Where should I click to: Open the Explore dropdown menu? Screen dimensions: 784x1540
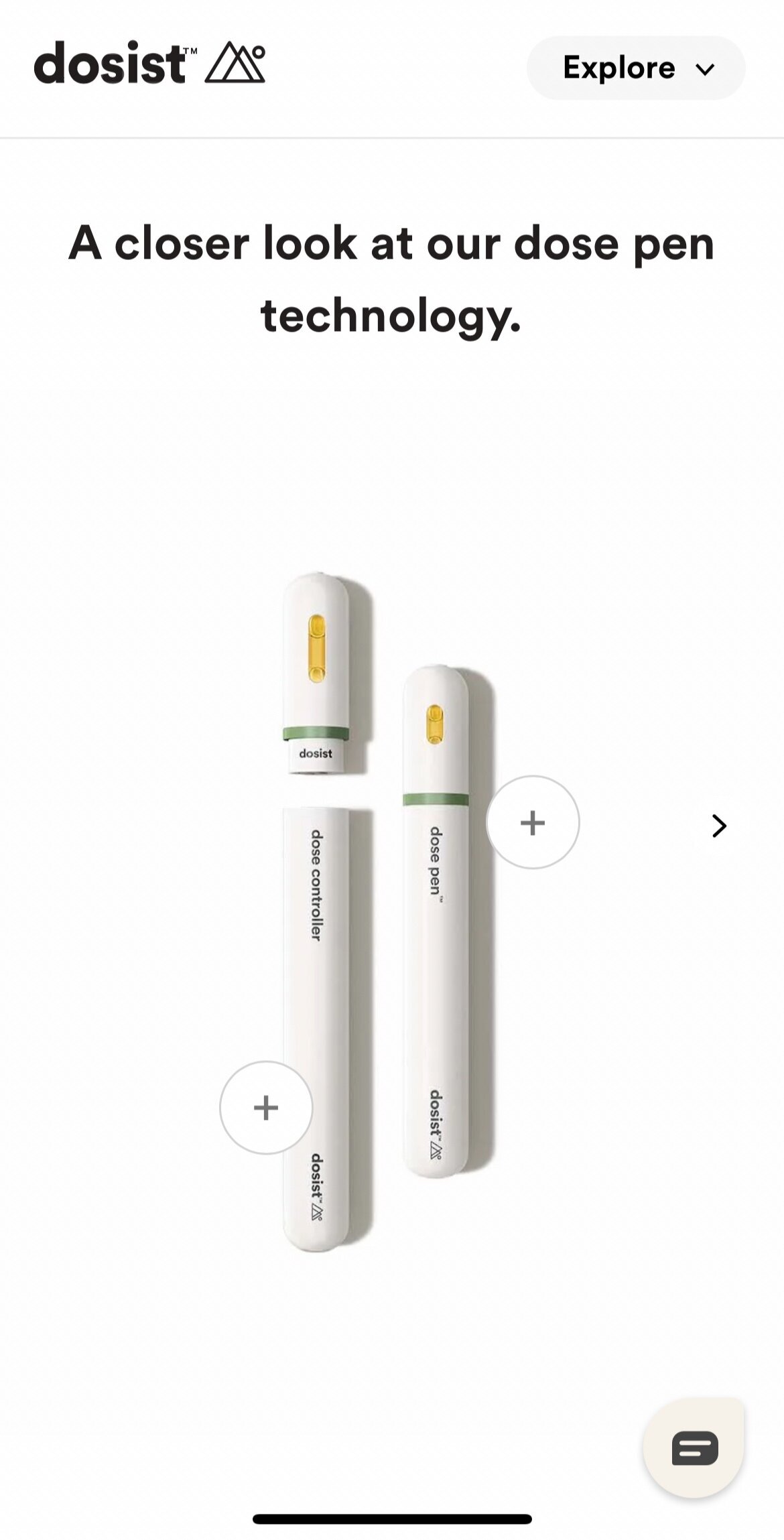(636, 68)
